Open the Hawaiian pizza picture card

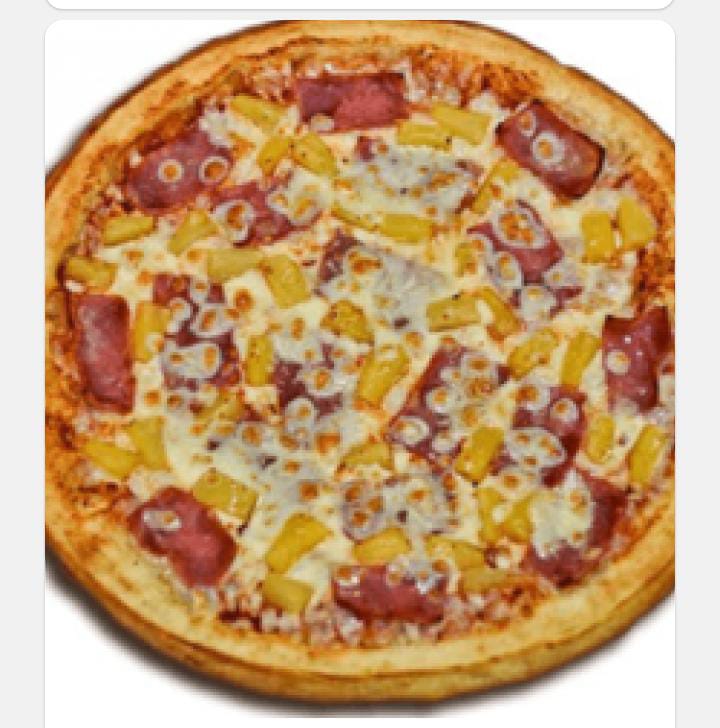coord(360,372)
